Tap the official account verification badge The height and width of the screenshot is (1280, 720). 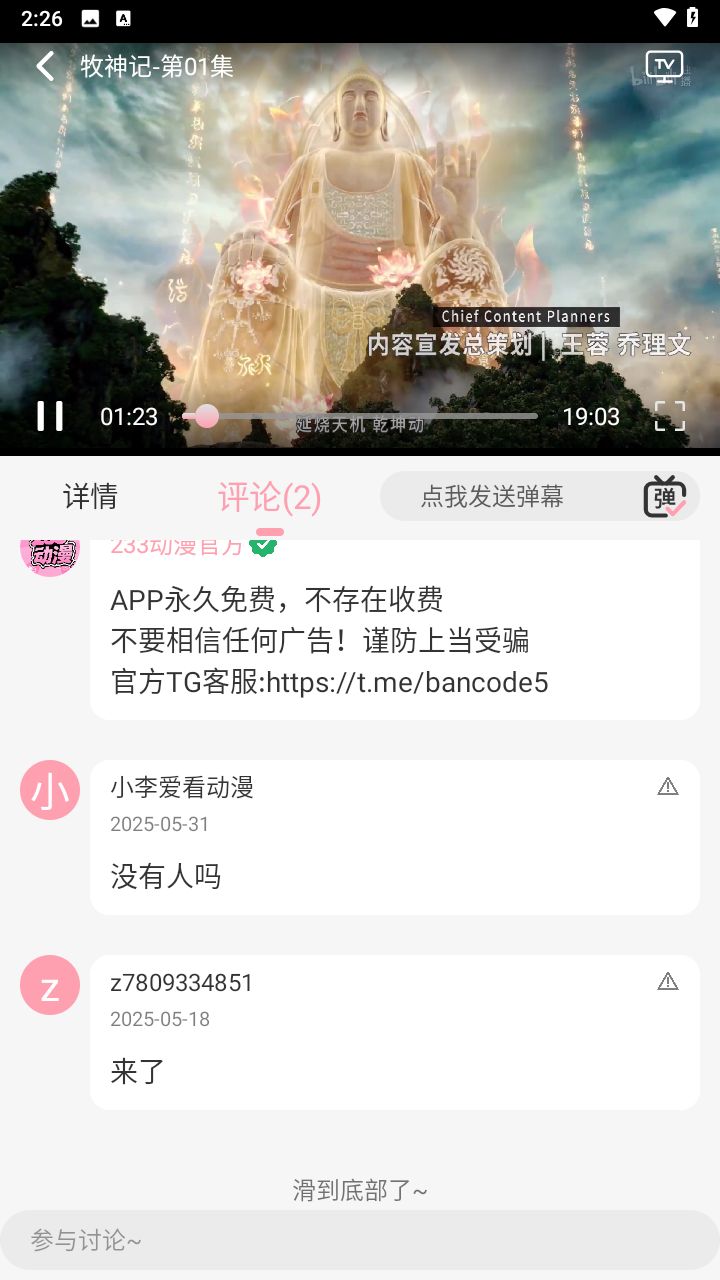coord(264,545)
